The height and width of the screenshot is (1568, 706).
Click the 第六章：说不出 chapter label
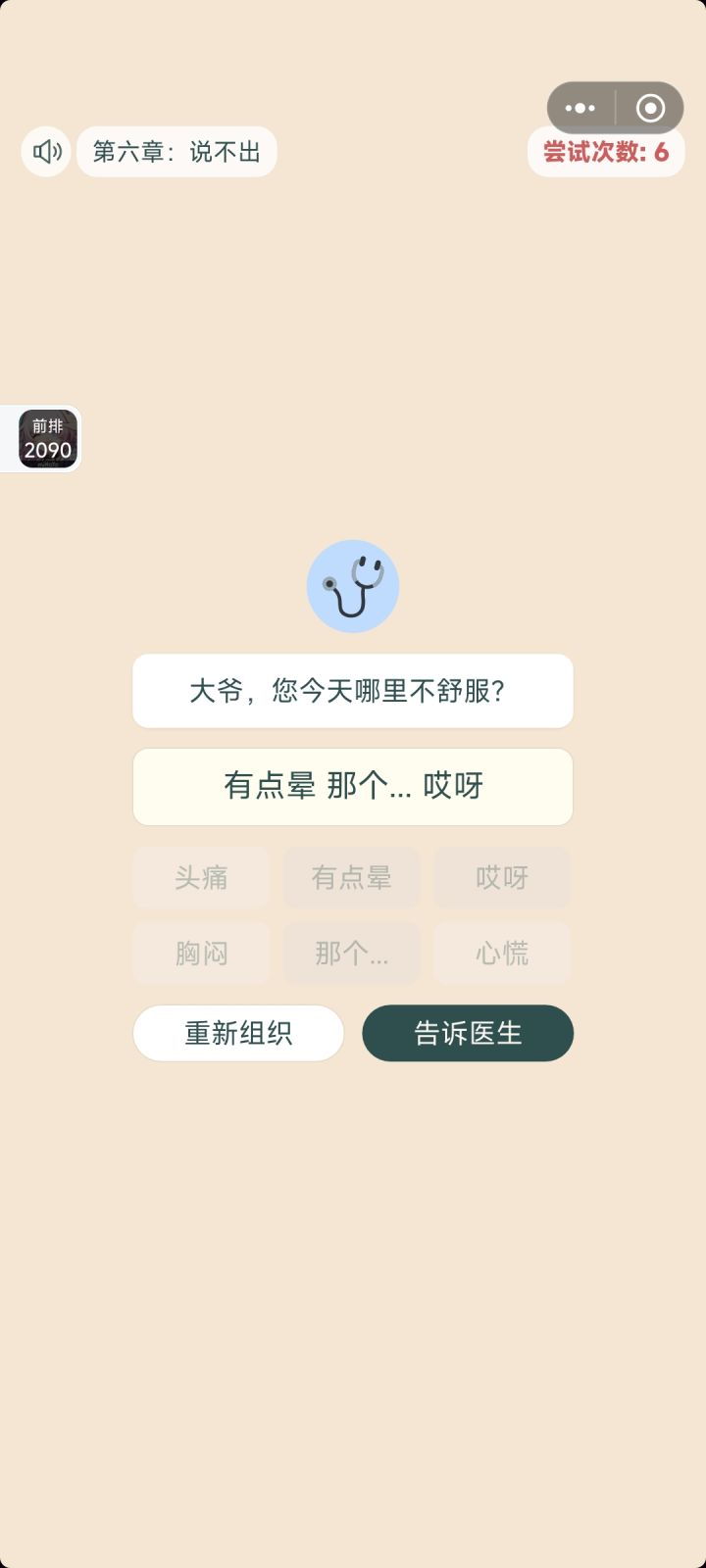pos(176,152)
